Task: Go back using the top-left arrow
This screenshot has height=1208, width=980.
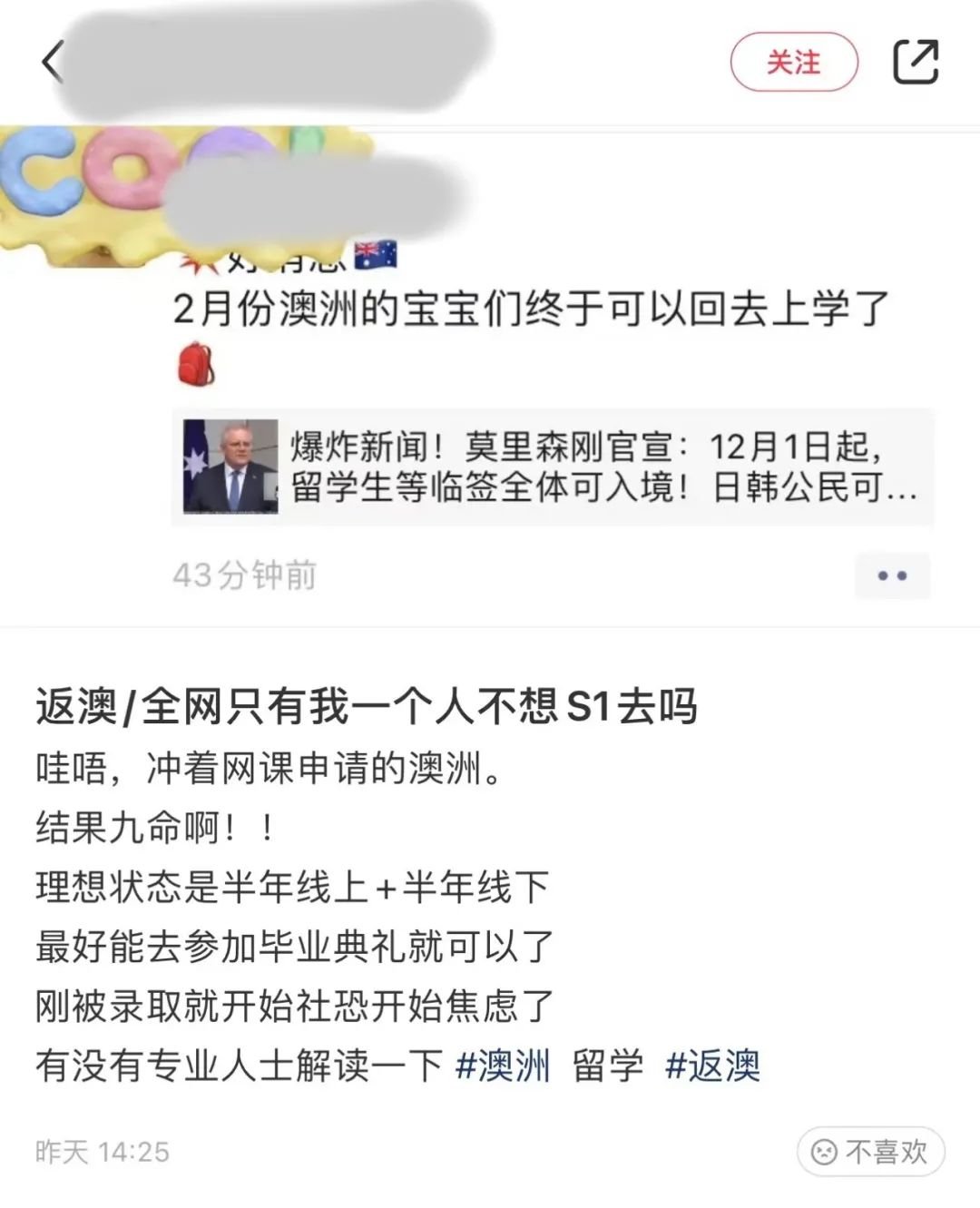Action: [52, 63]
